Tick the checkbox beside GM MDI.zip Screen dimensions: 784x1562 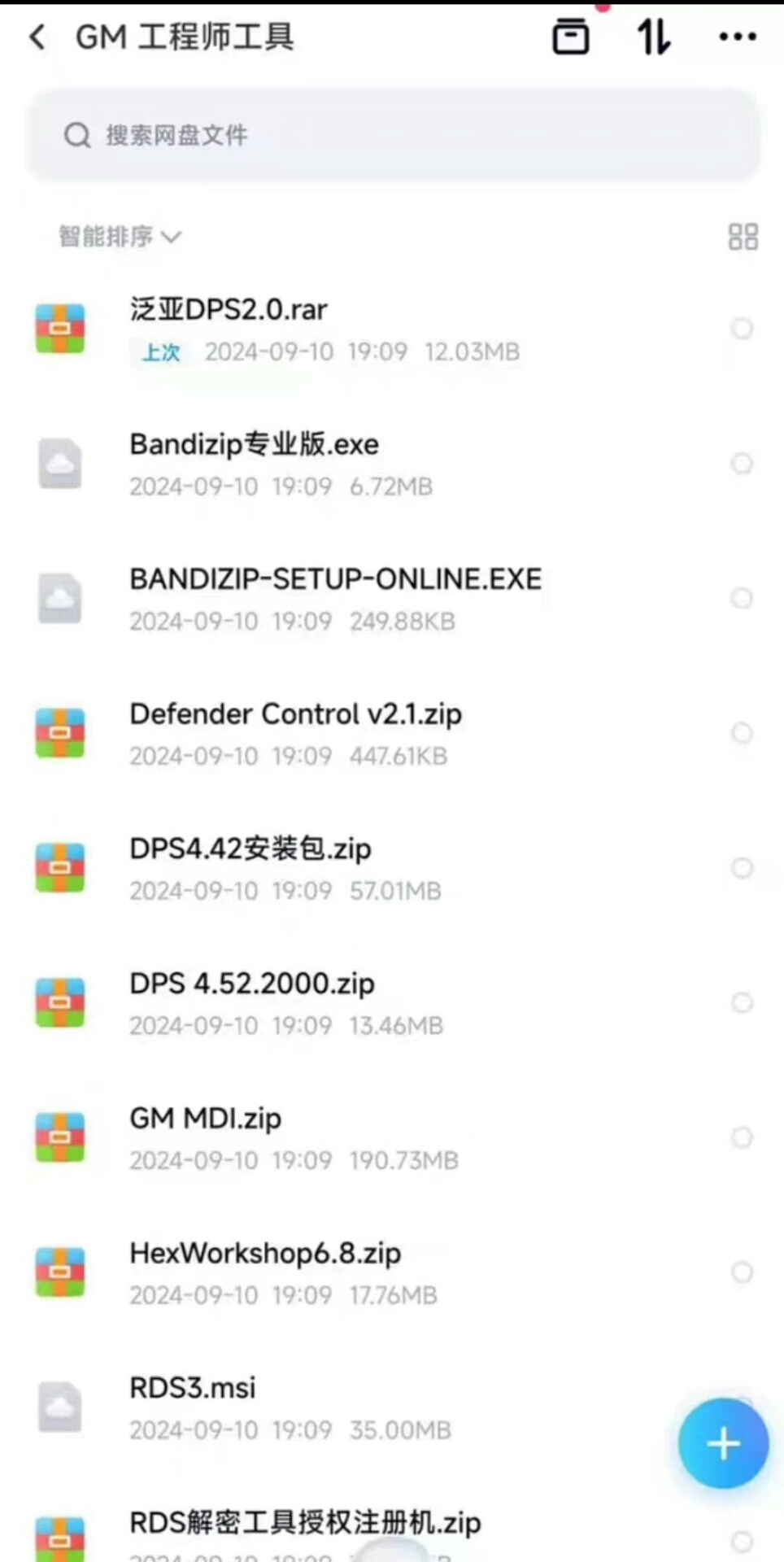[742, 1137]
